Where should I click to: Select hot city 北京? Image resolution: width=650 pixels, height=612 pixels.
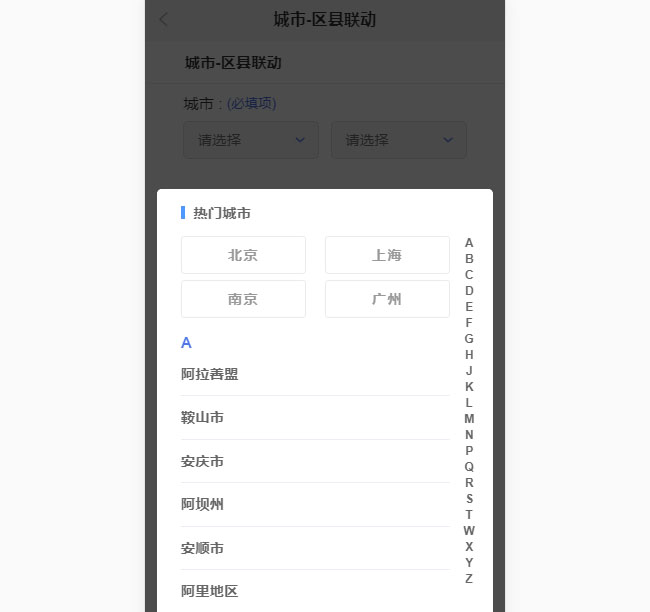pyautogui.click(x=243, y=255)
